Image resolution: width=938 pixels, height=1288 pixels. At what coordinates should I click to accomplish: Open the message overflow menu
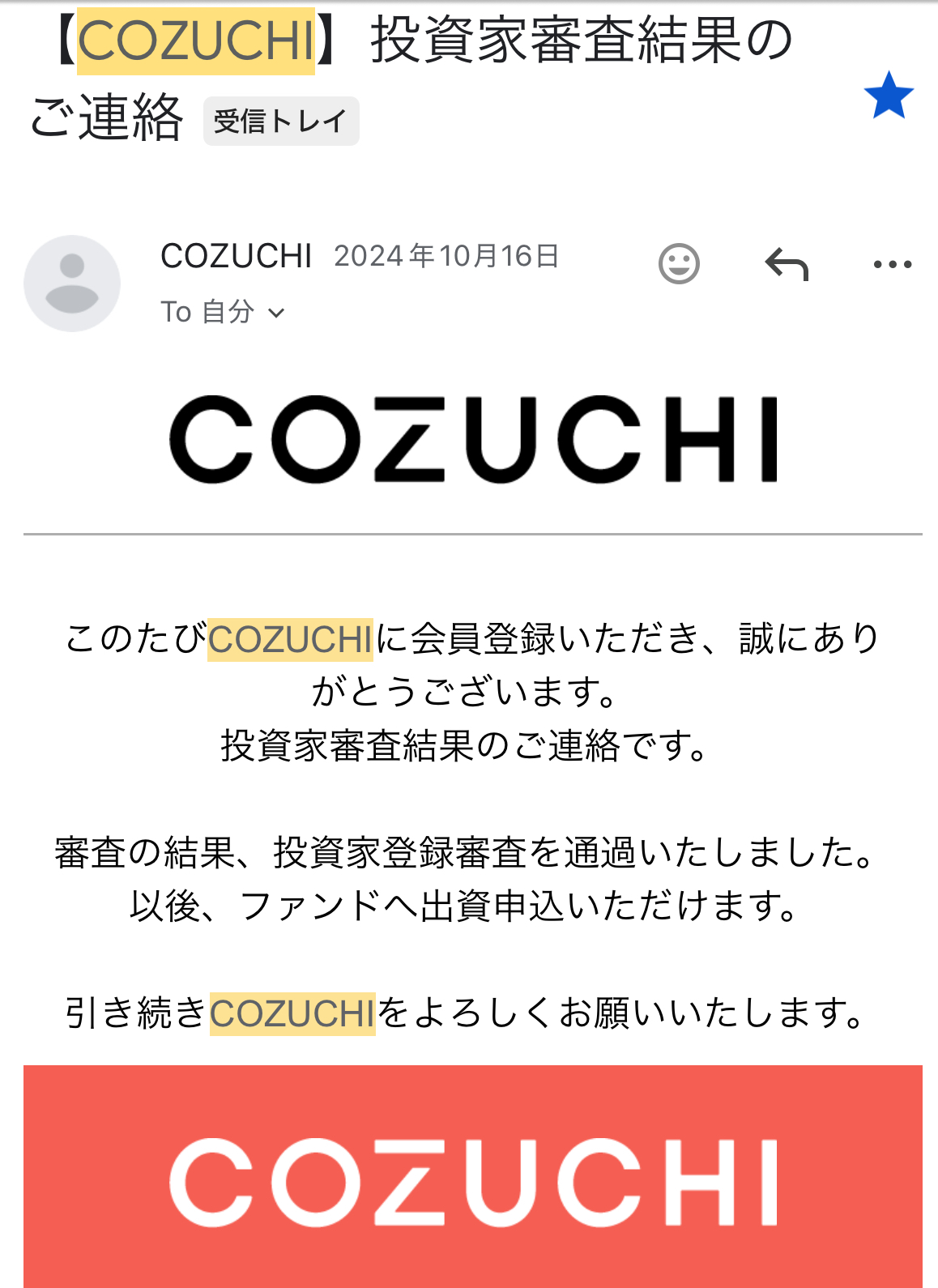point(893,264)
